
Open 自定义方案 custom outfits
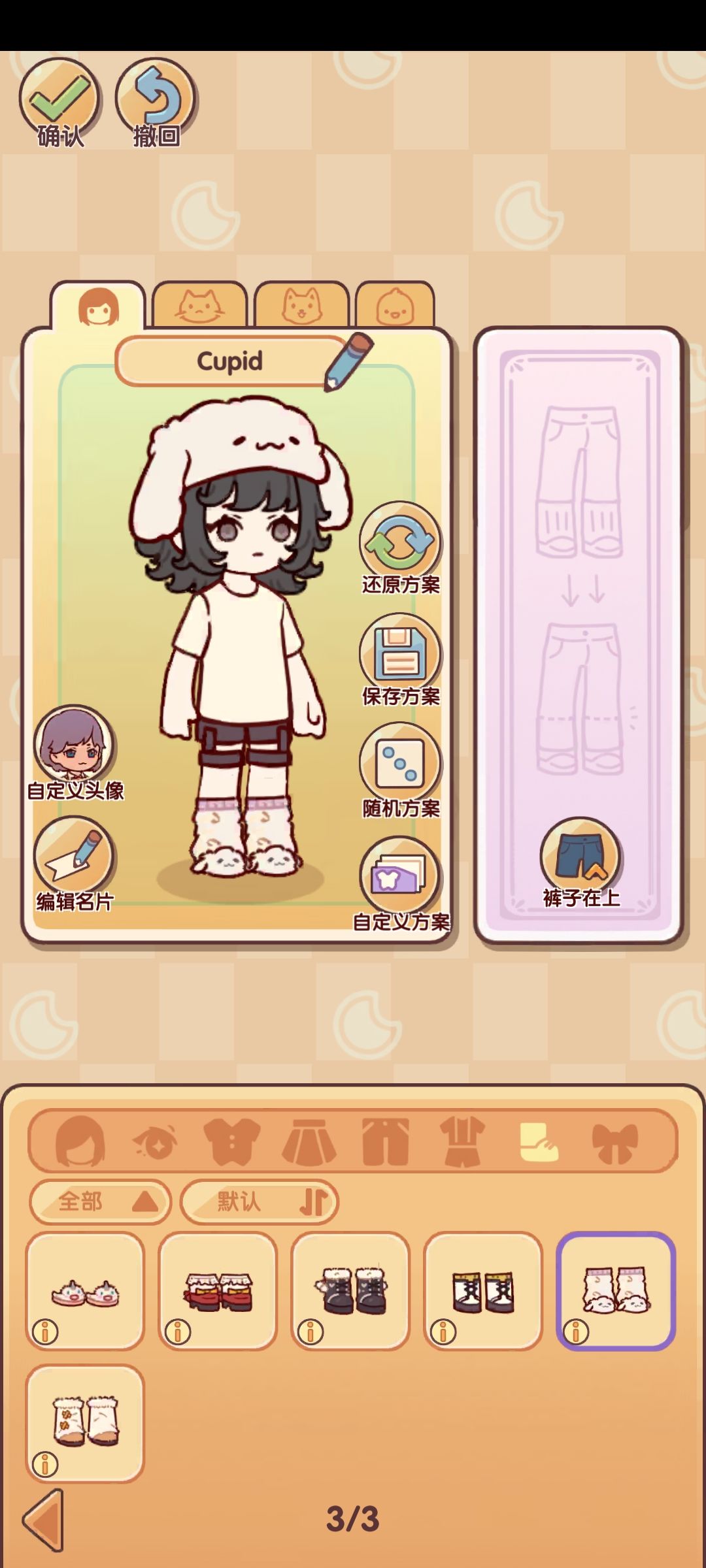[401, 884]
